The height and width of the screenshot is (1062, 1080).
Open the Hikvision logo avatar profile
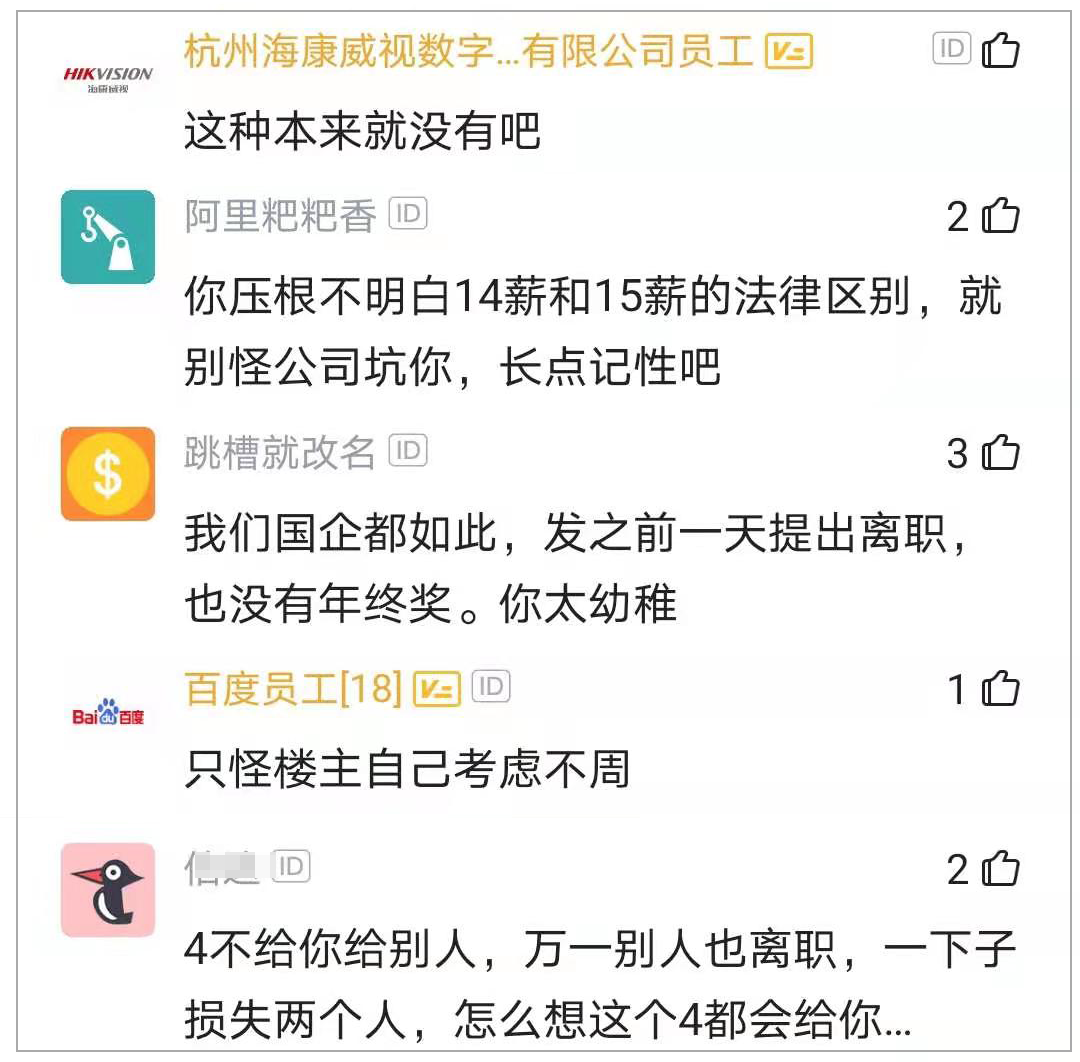coord(108,78)
